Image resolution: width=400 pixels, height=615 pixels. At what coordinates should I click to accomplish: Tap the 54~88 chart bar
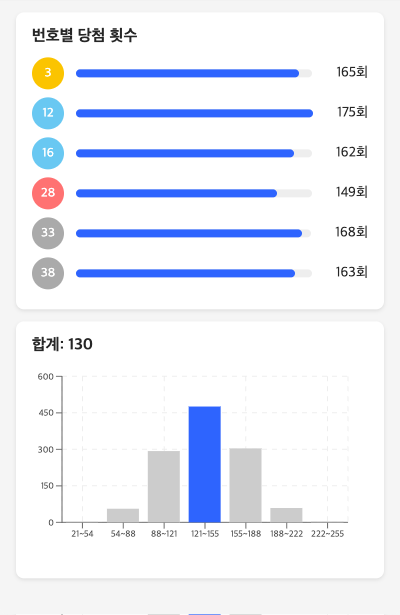[123, 515]
